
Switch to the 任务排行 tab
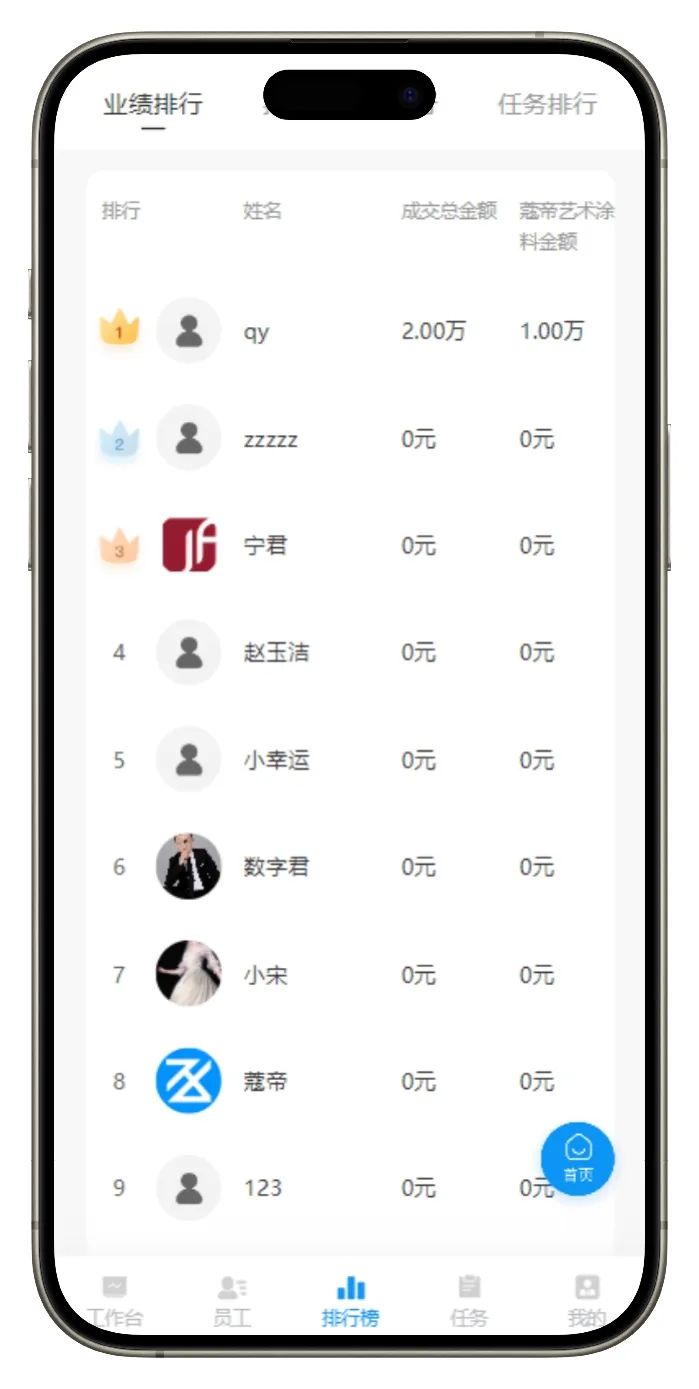pos(547,104)
